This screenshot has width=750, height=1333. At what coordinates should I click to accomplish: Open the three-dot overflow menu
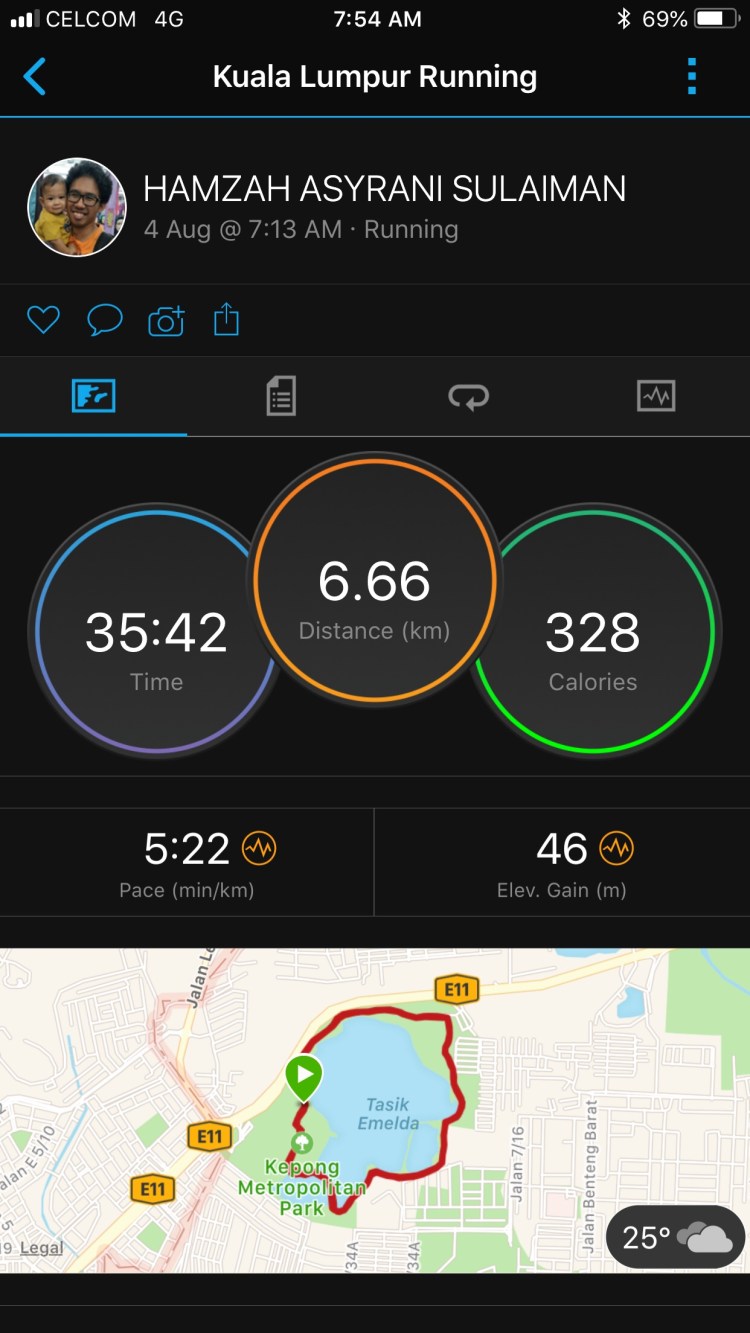click(x=691, y=77)
